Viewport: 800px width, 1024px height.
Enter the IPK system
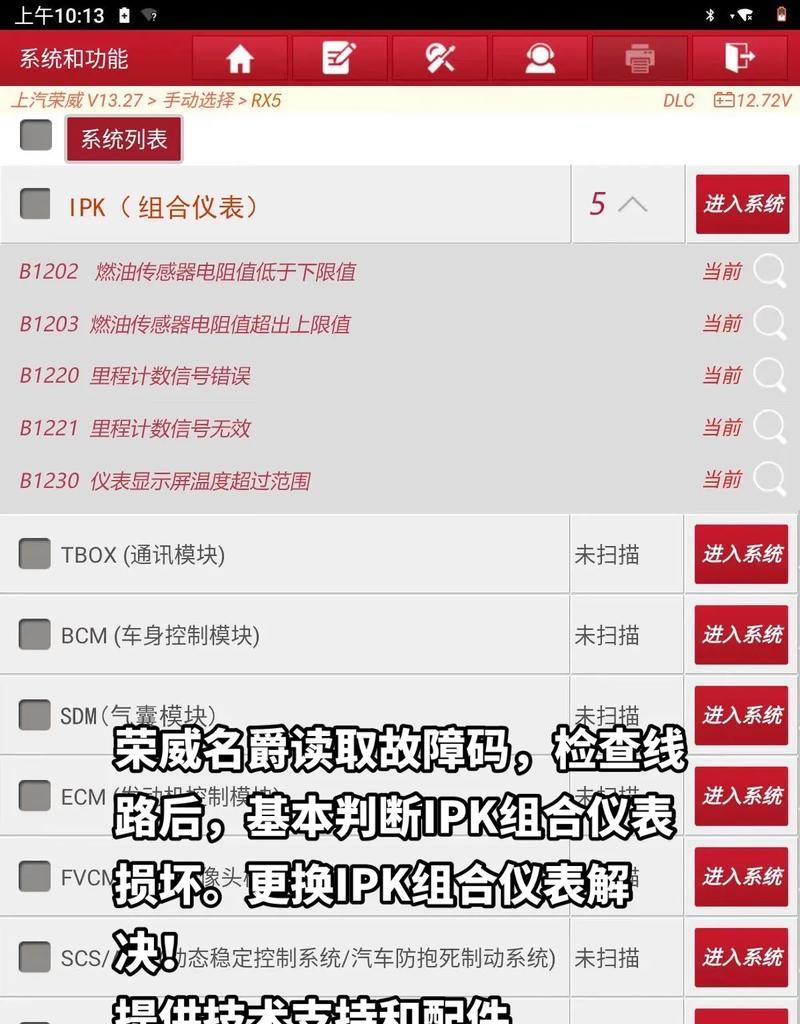[742, 205]
